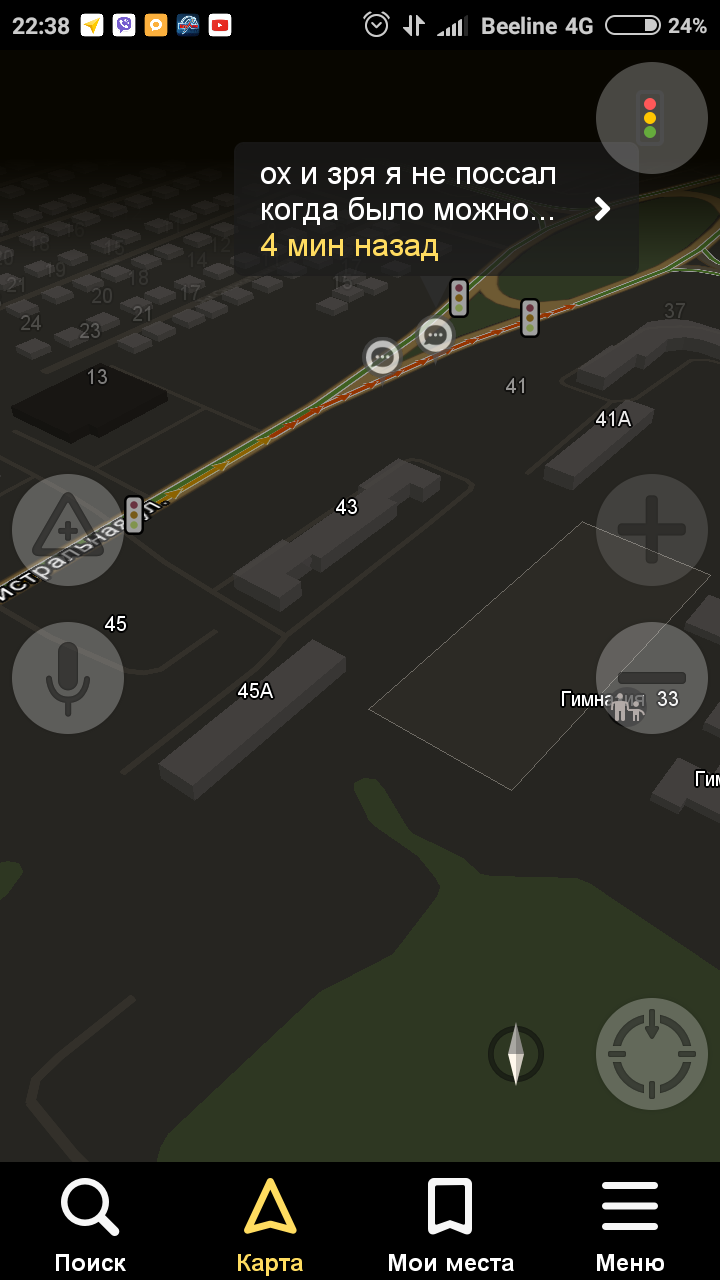Open the road conversation popup with the chevron
The width and height of the screenshot is (720, 1280).
point(601,209)
